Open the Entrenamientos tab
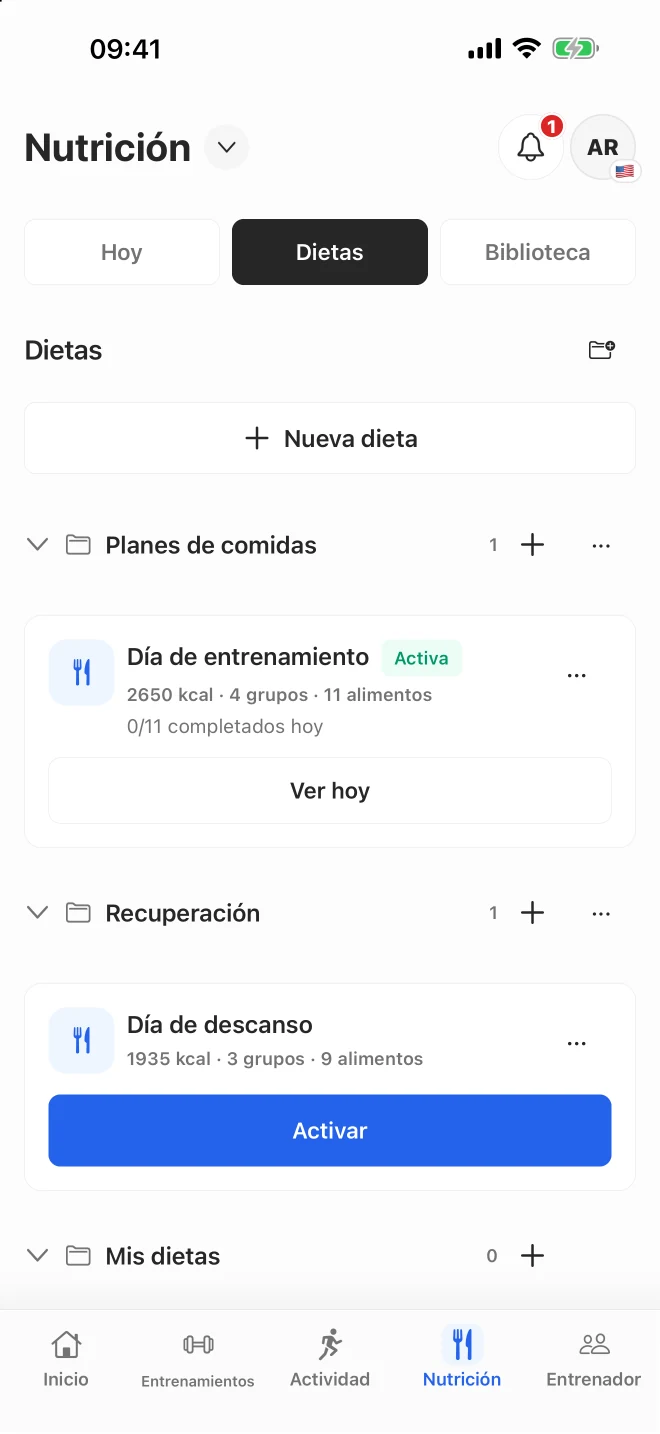Screen dimensions: 660x1434 tap(198, 1359)
